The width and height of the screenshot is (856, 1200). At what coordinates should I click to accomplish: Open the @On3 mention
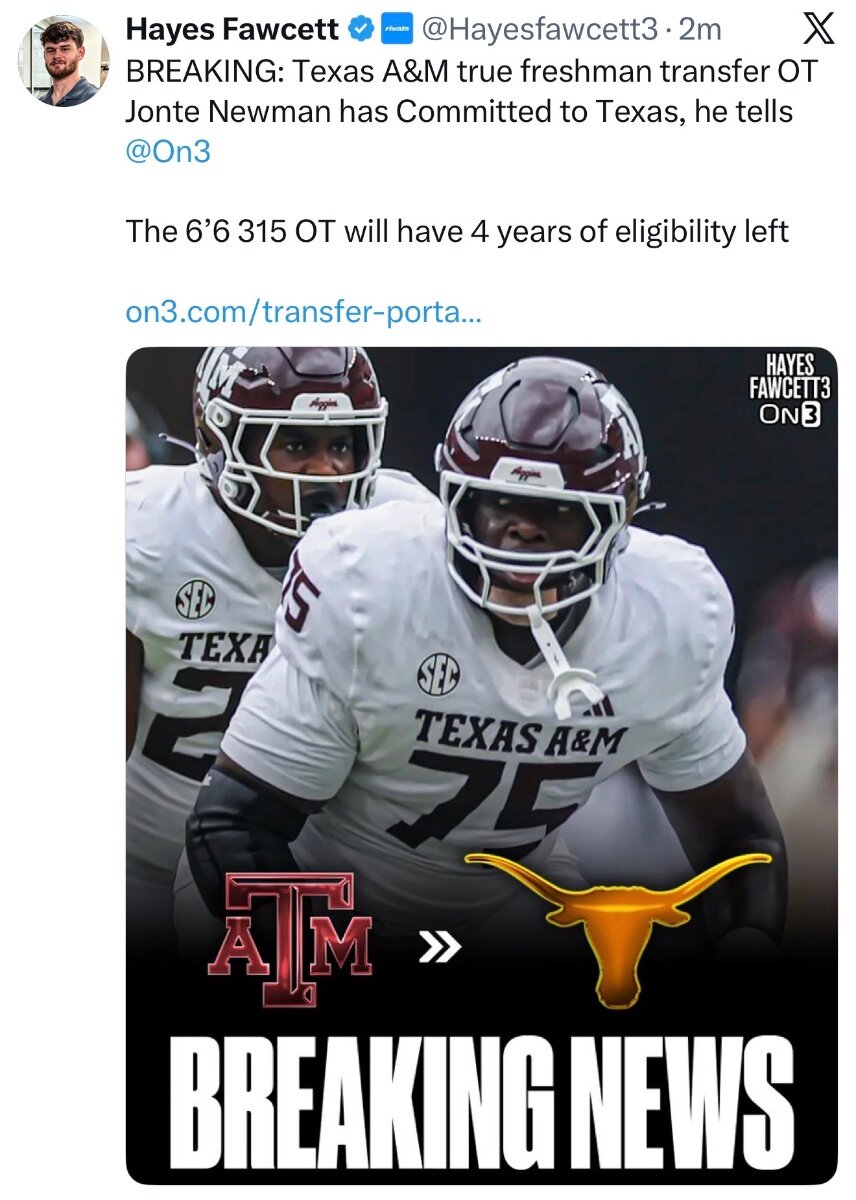[x=168, y=154]
